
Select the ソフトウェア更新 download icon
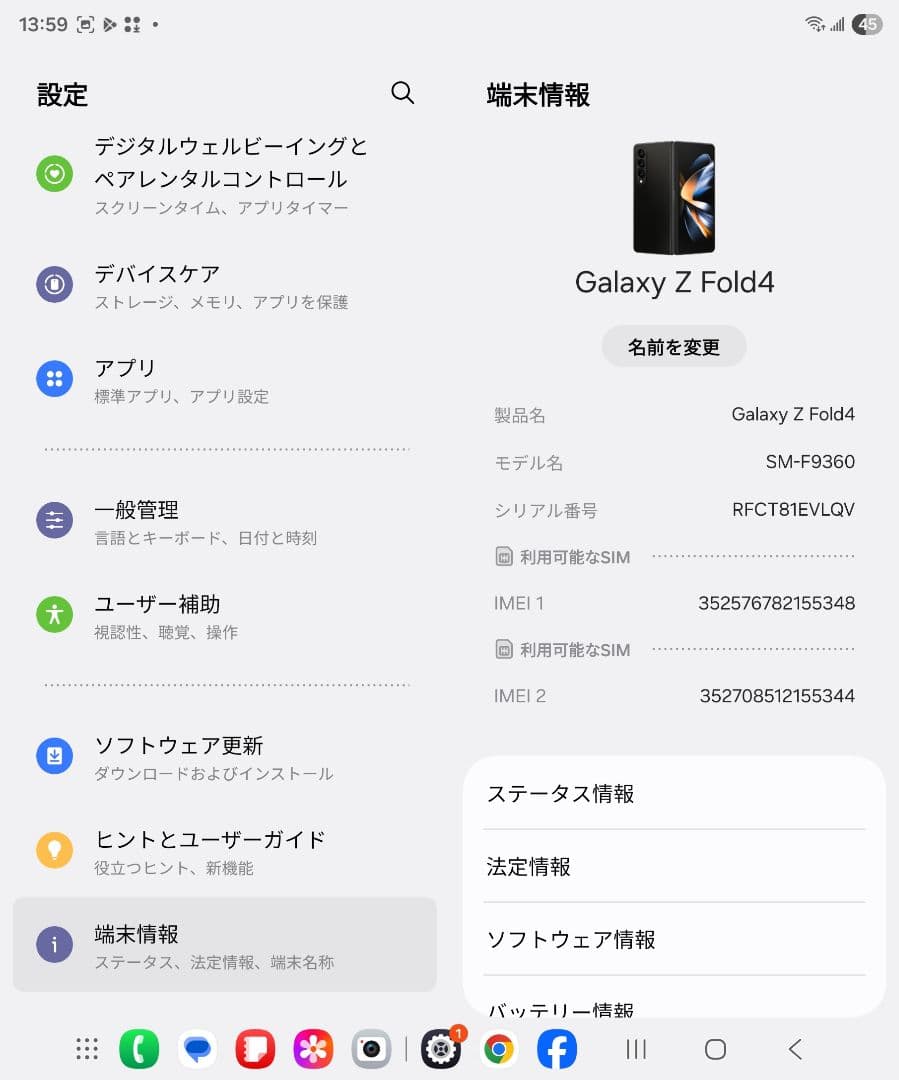pos(55,755)
